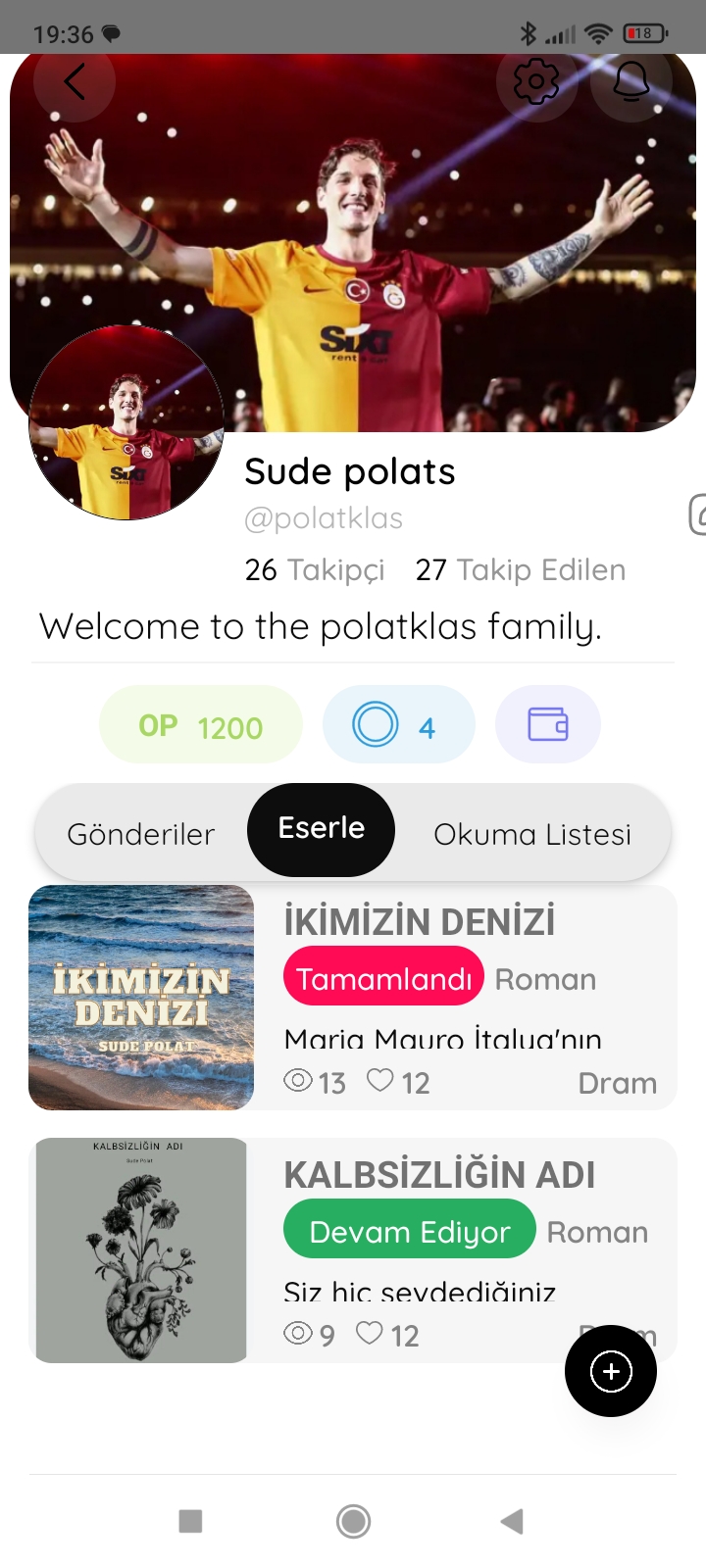
Task: Switch to the Okuma Listesi tab
Action: [x=532, y=834]
